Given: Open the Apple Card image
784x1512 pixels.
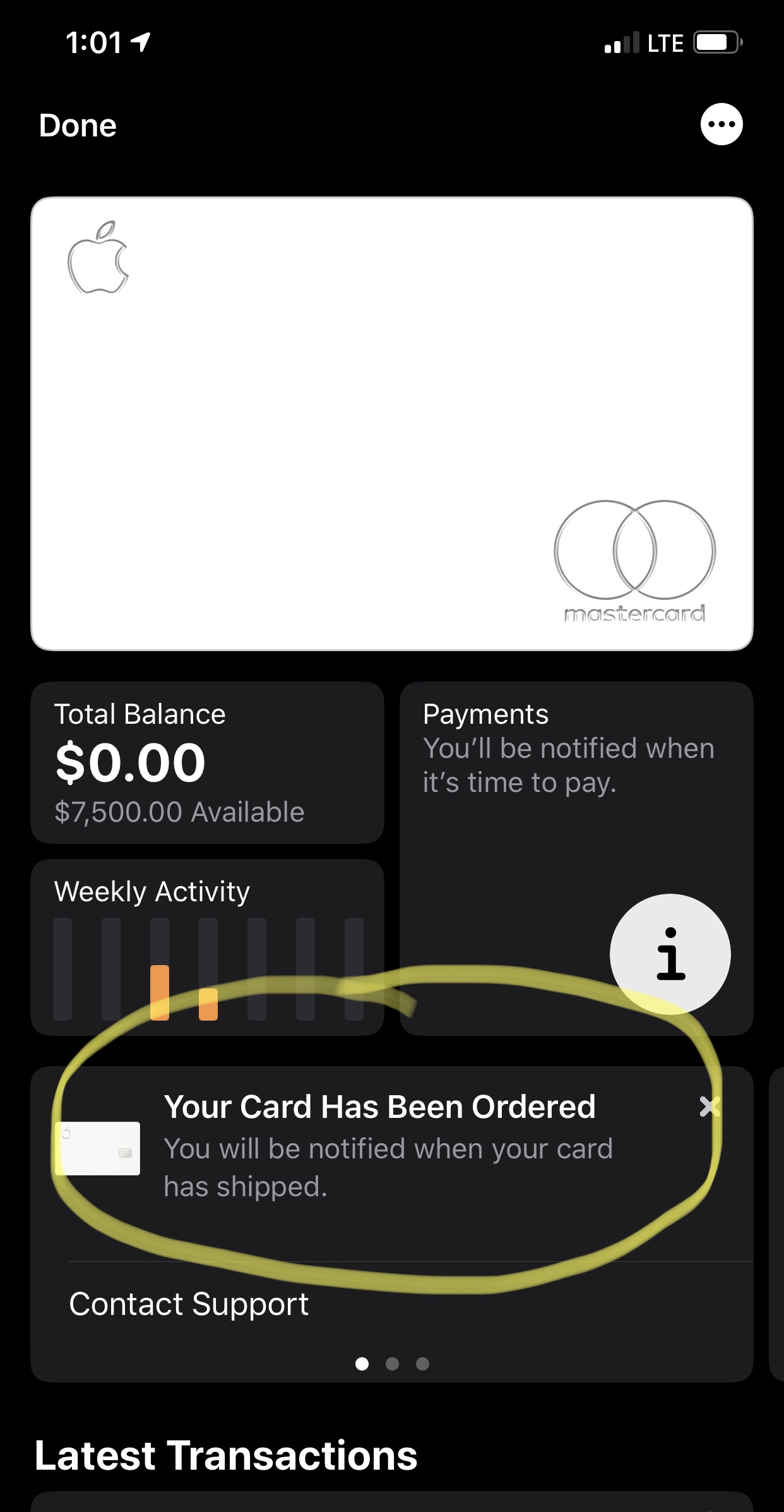Looking at the screenshot, I should pyautogui.click(x=392, y=423).
